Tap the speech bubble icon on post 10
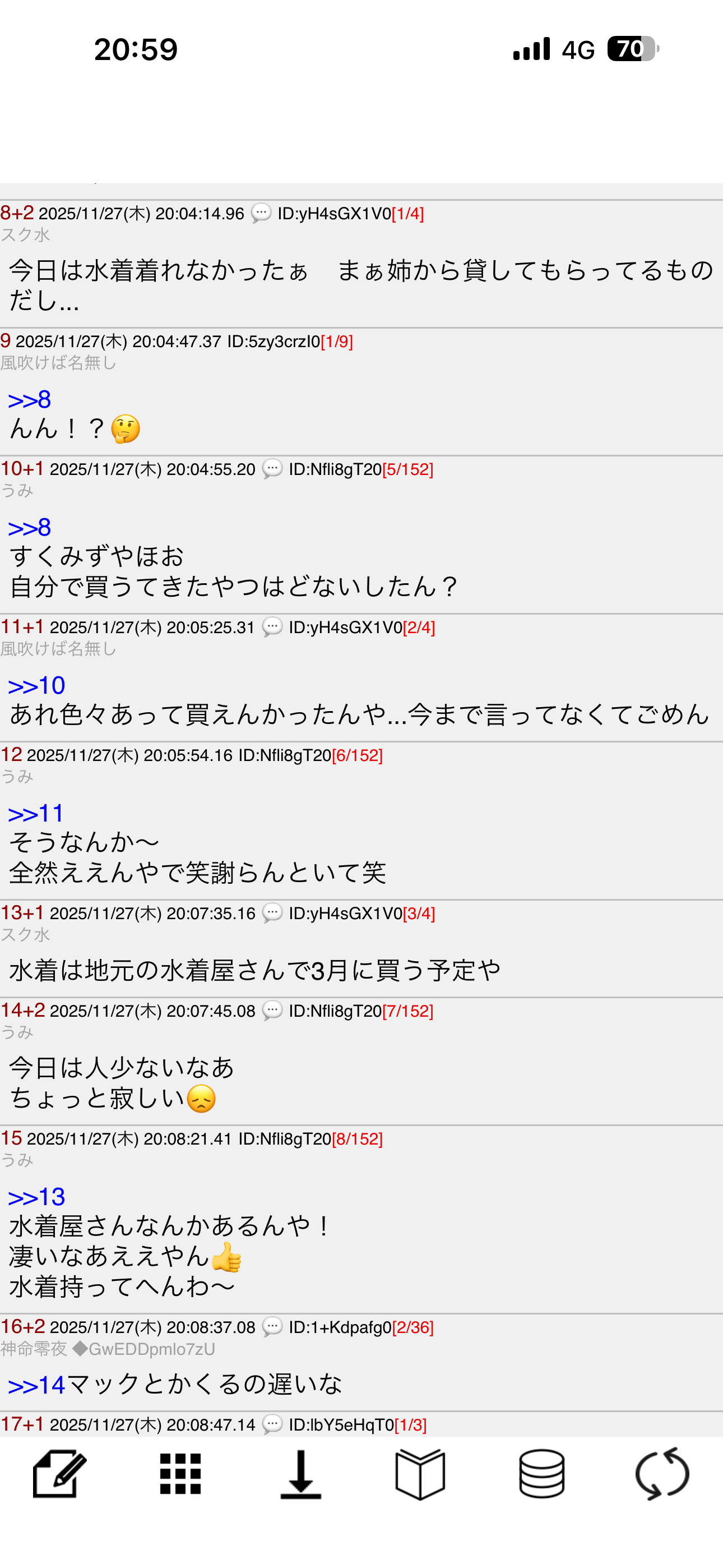Image resolution: width=723 pixels, height=1568 pixels. 272,469
